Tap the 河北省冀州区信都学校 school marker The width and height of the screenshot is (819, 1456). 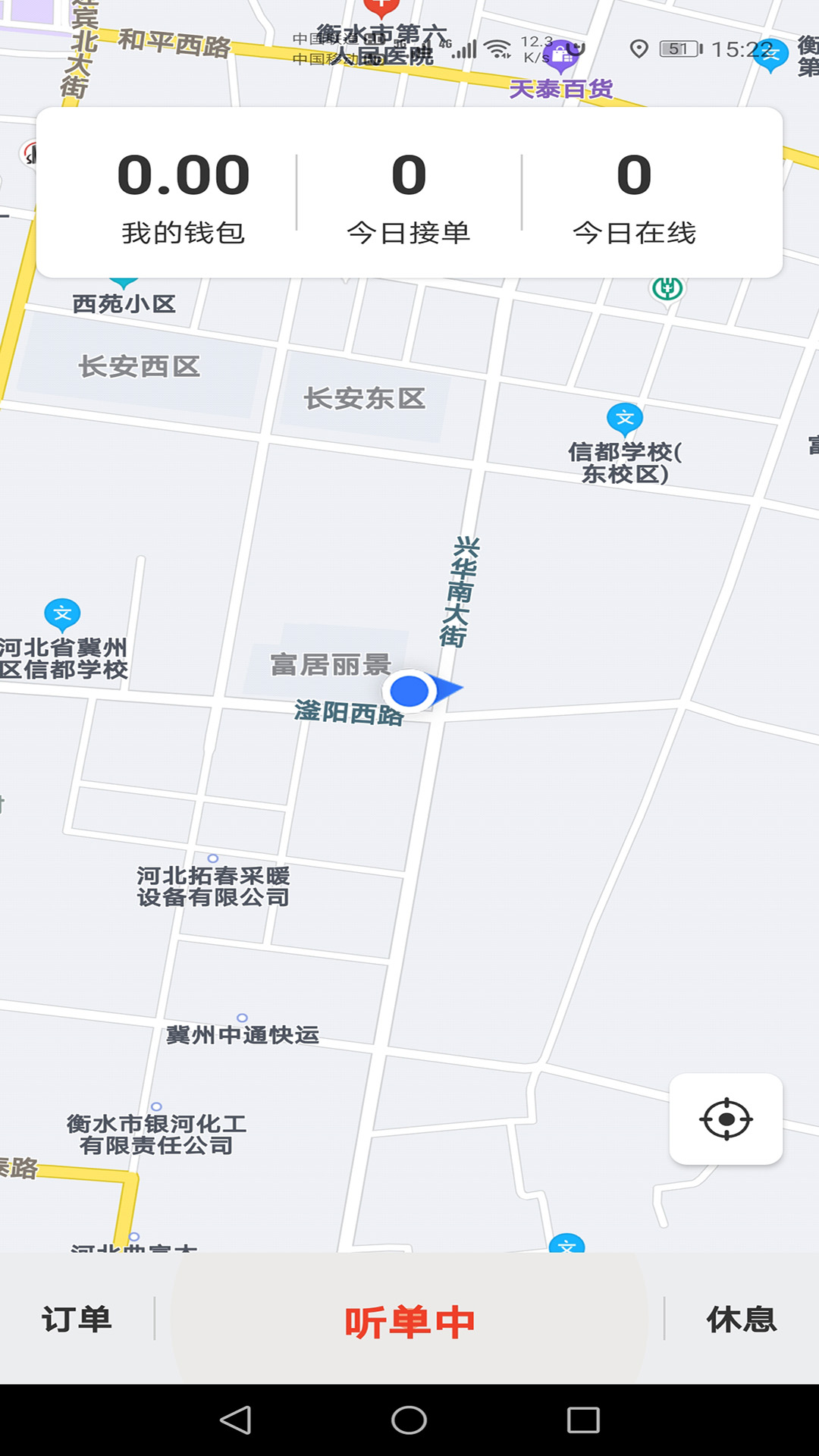coord(64,611)
